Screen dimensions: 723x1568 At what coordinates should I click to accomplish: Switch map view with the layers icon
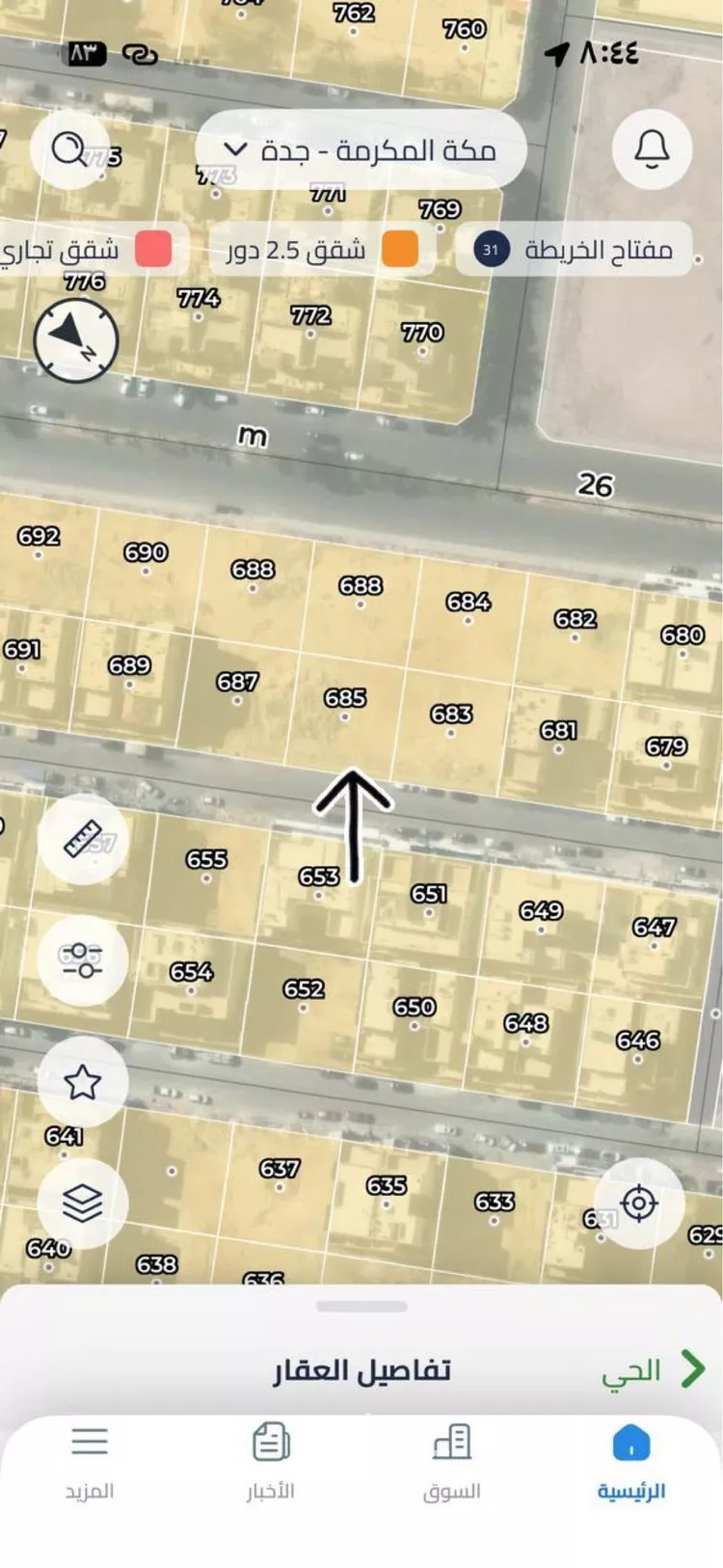coord(82,1203)
